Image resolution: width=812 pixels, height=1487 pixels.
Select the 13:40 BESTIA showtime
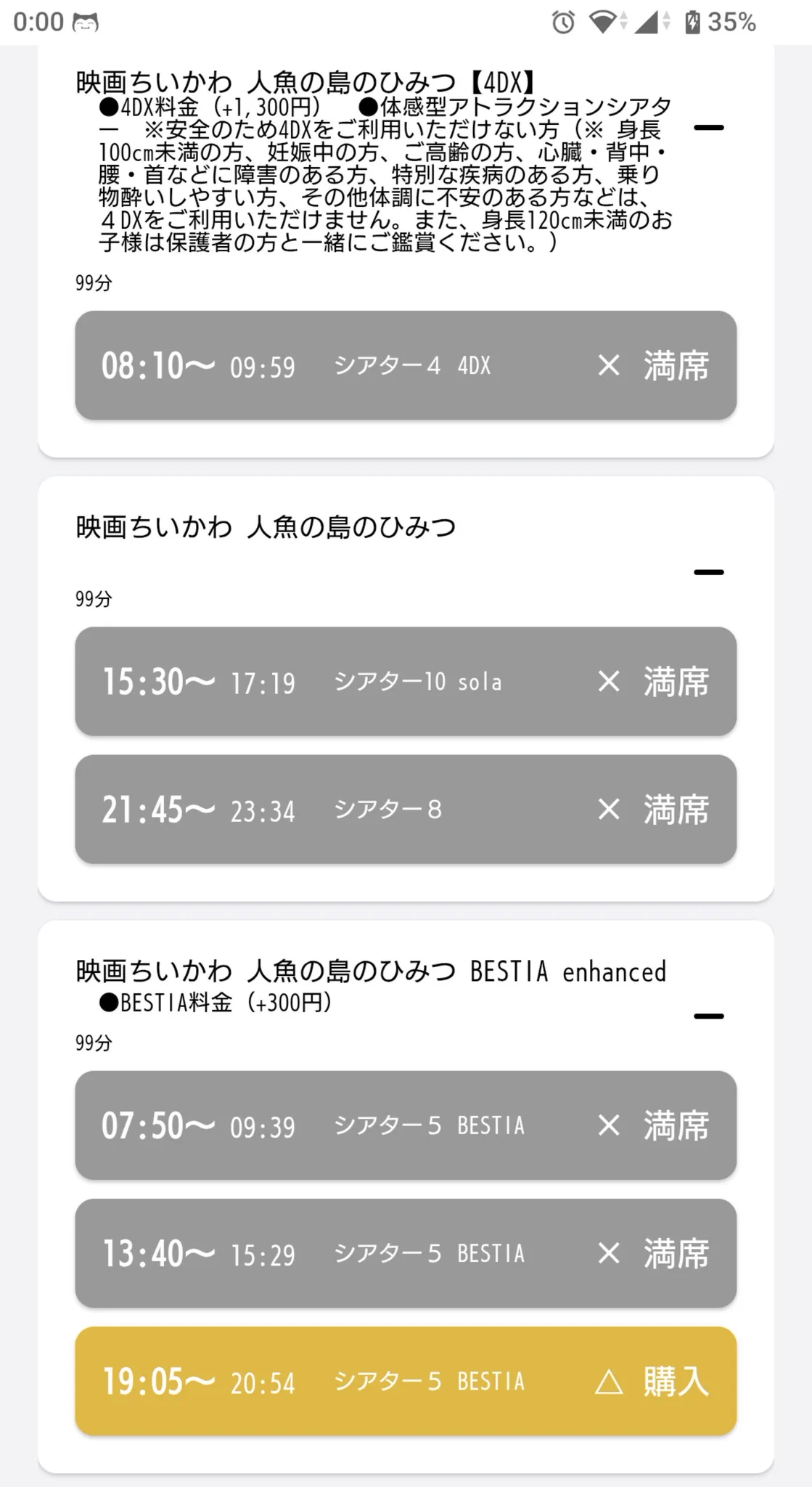406,1252
